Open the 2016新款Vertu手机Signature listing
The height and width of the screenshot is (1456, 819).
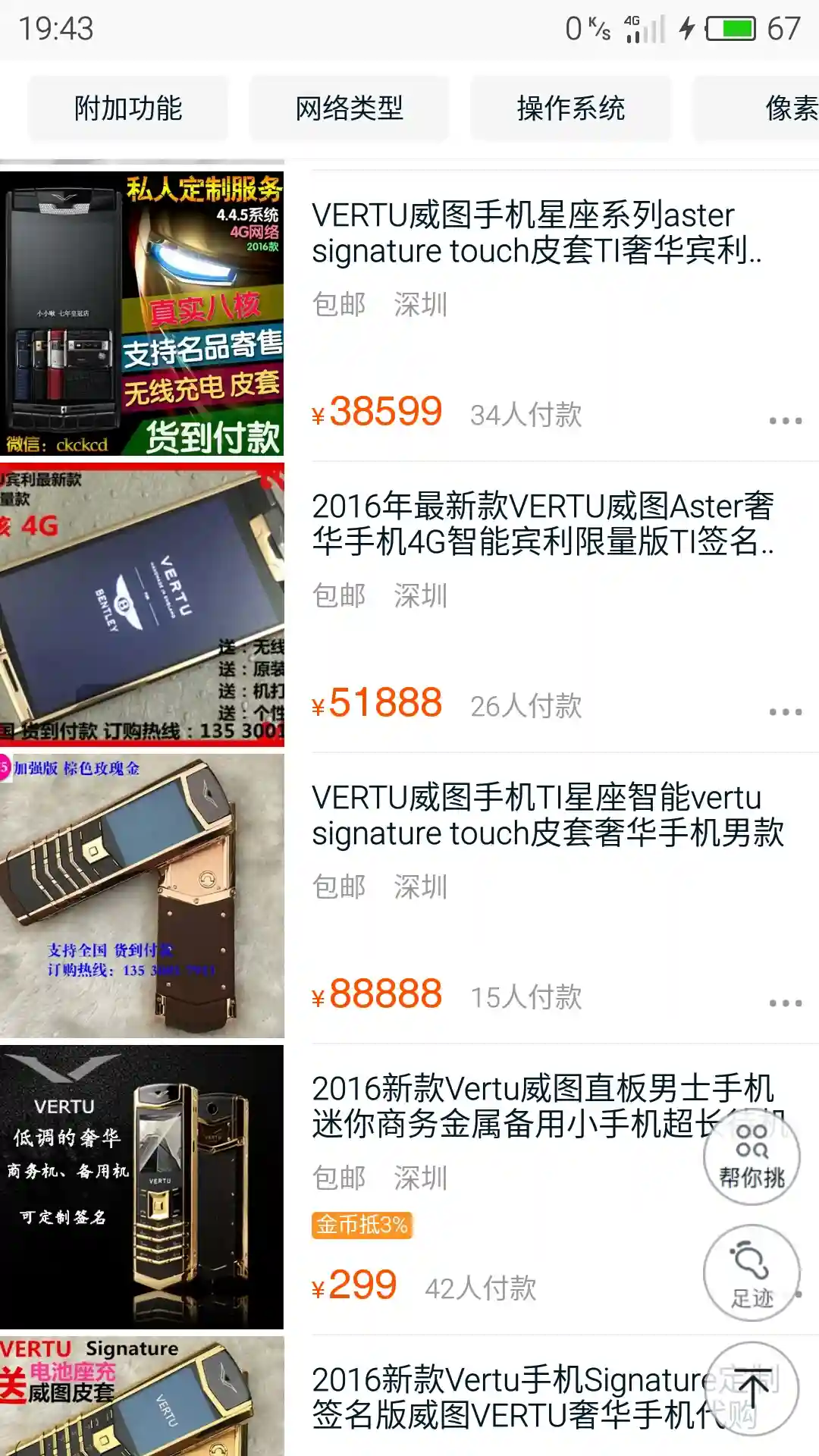[x=500, y=1397]
